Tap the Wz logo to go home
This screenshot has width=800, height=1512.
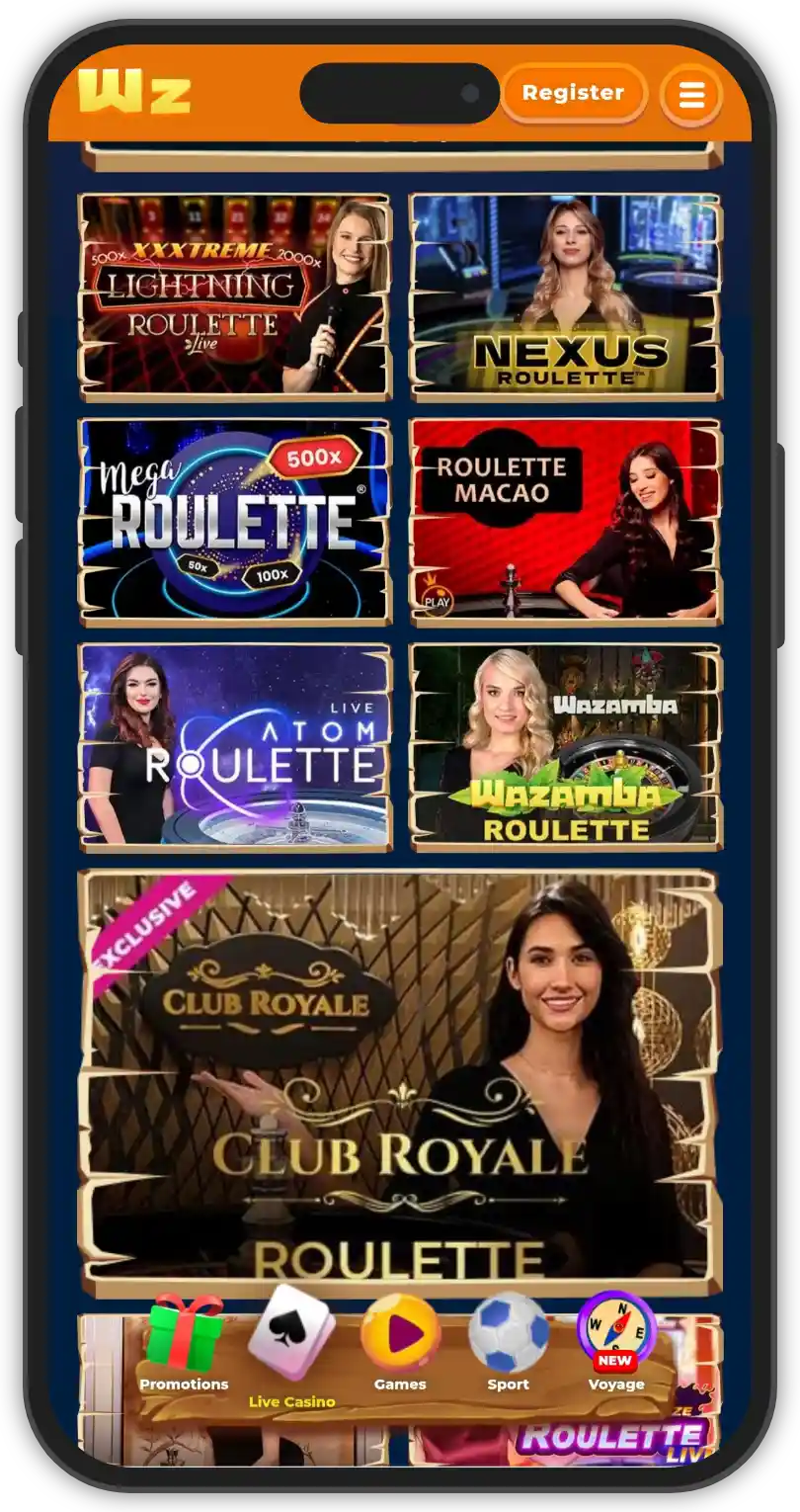134,92
